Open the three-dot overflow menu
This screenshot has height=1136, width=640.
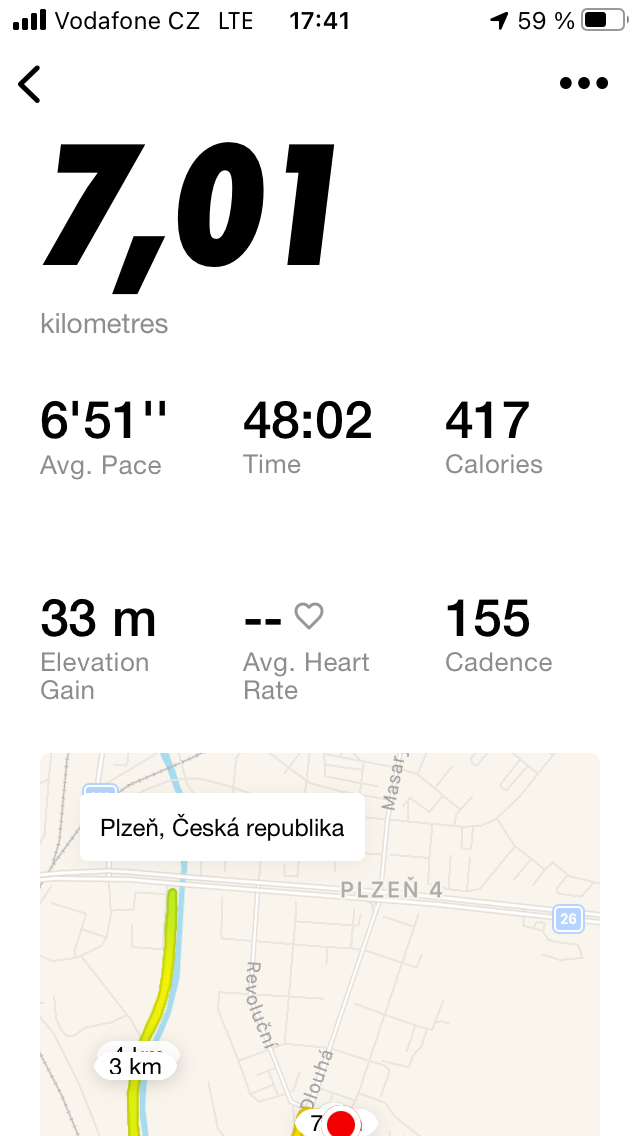[583, 83]
